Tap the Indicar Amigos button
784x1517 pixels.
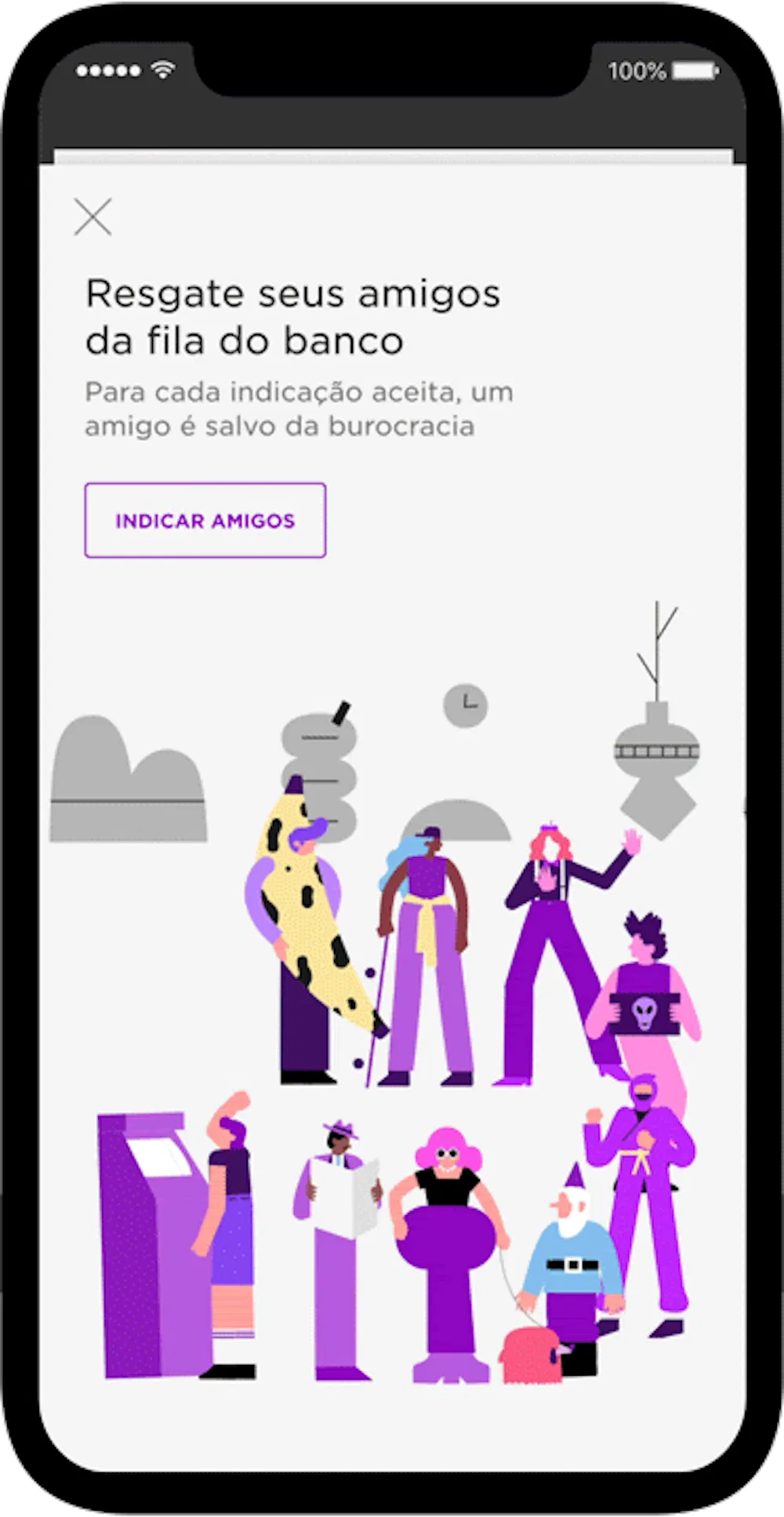205,520
